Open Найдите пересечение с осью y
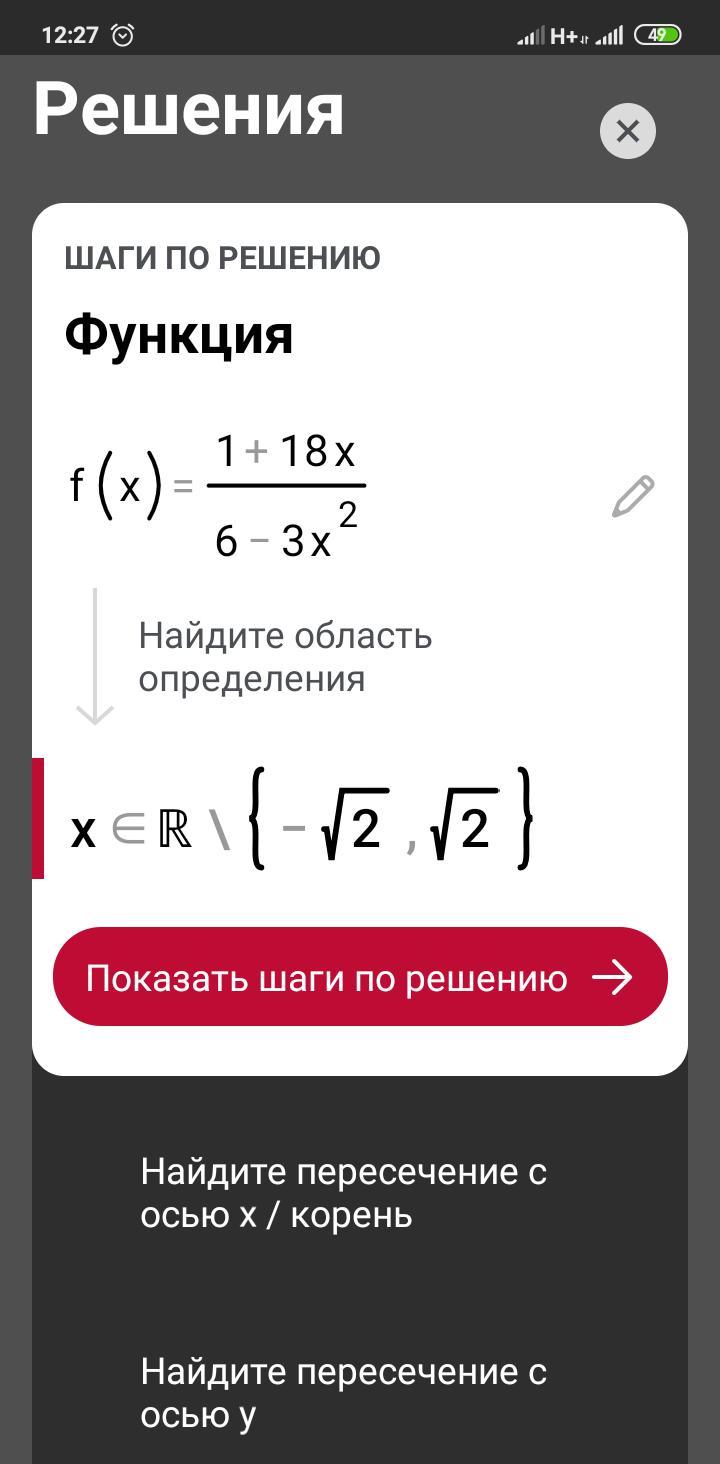 pos(343,1393)
